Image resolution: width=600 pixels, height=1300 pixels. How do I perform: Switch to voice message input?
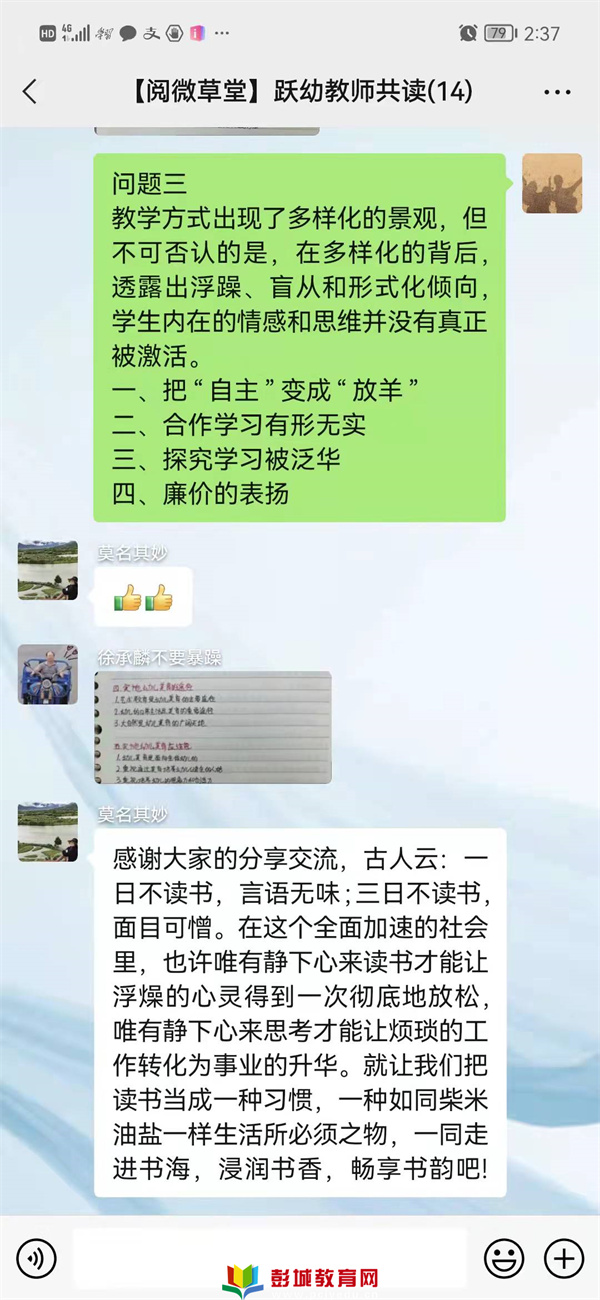coord(36,1257)
